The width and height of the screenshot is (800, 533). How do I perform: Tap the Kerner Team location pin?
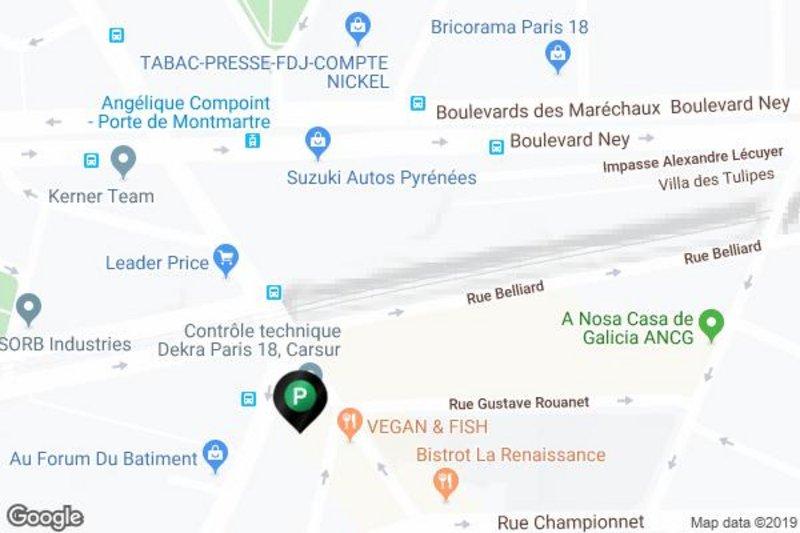[123, 159]
